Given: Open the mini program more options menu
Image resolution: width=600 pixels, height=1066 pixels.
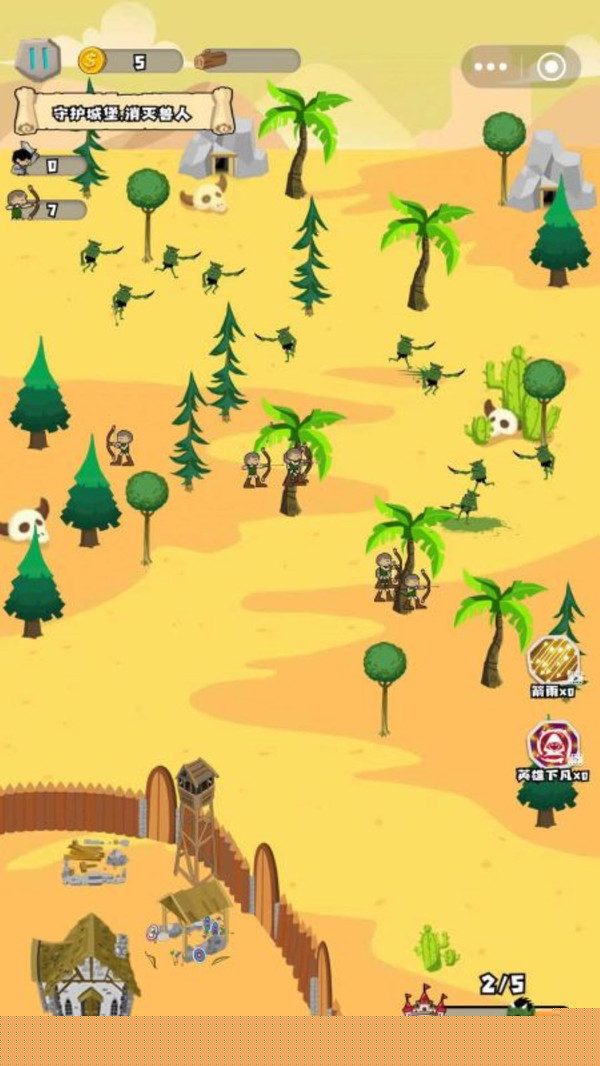Looking at the screenshot, I should (491, 67).
